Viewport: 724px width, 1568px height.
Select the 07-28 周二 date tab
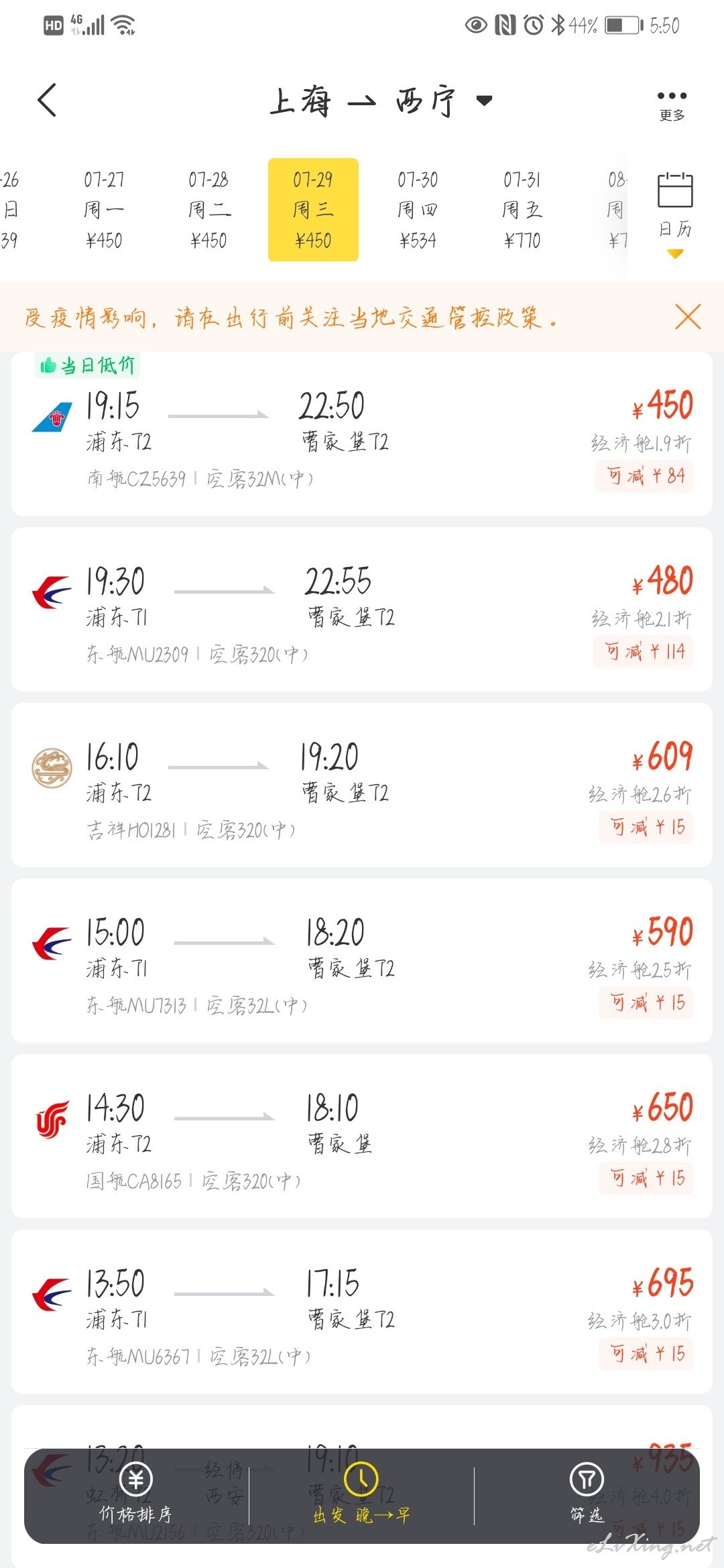(208, 210)
